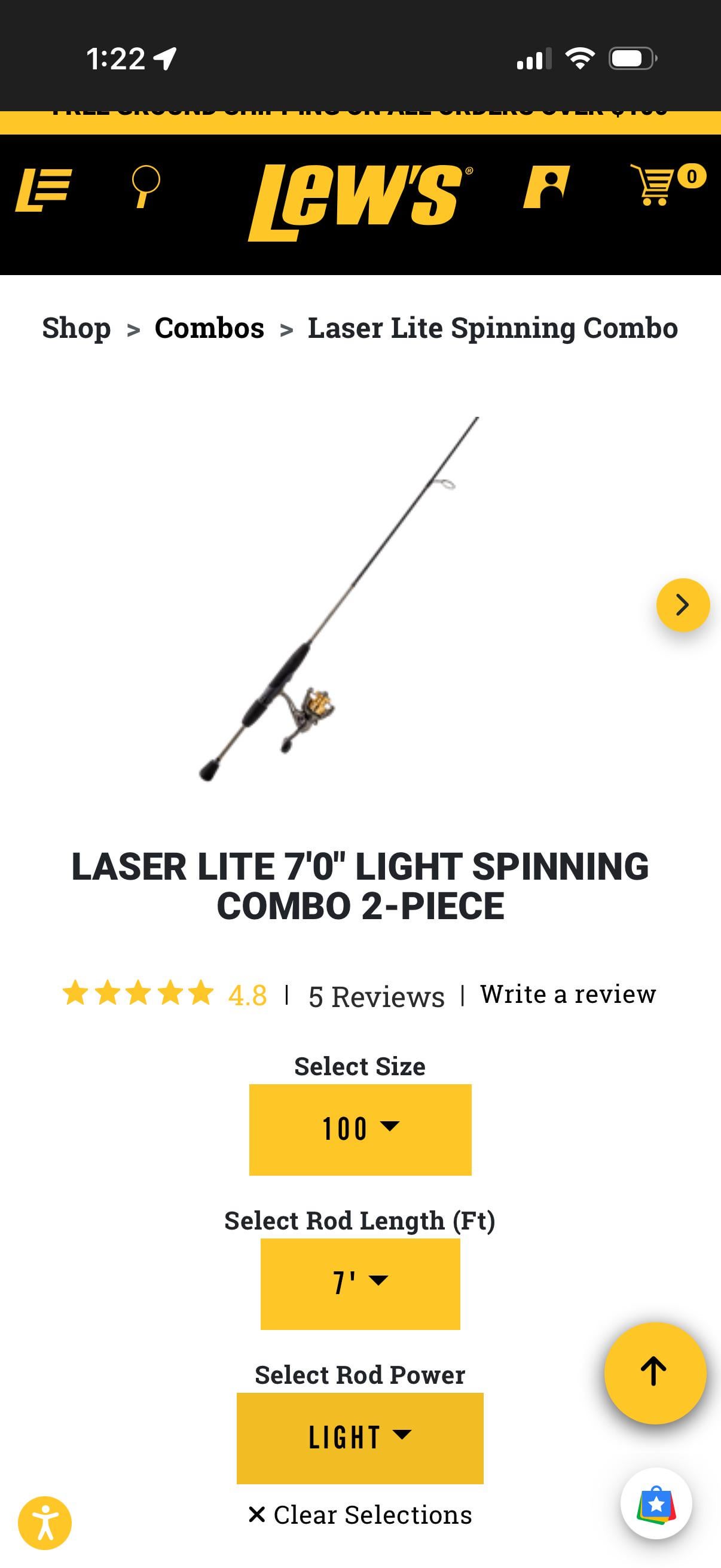Open the 5 Reviews link
This screenshot has height=1568, width=721.
coord(376,996)
